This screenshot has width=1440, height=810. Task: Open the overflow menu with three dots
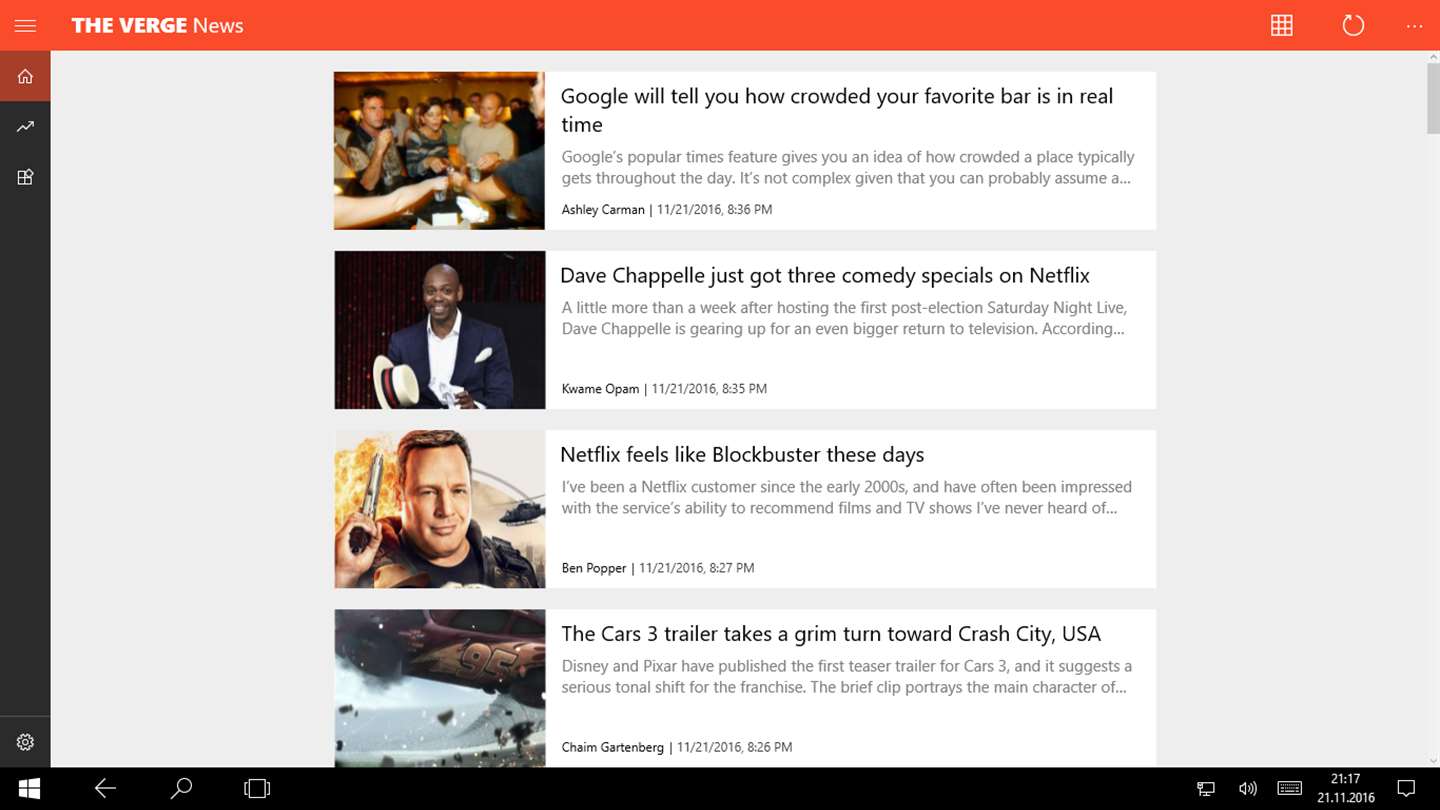pyautogui.click(x=1414, y=26)
